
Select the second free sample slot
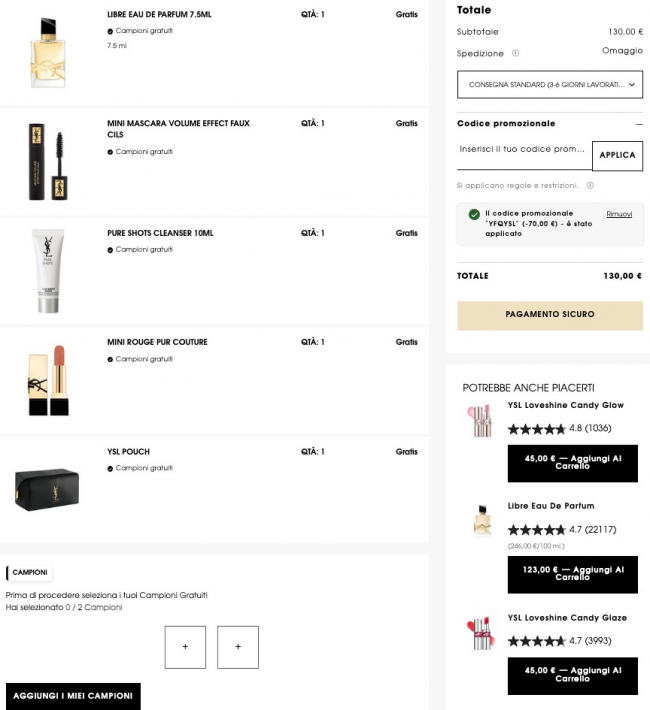[238, 647]
